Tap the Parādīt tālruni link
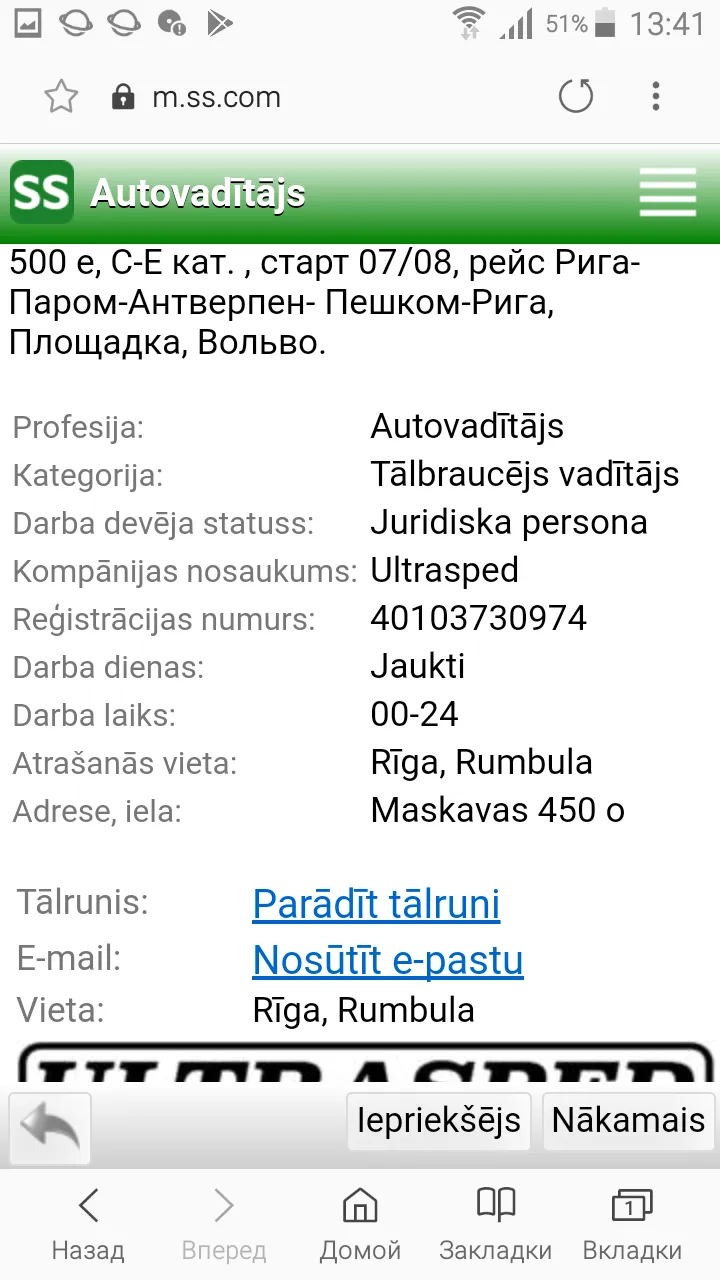Viewport: 720px width, 1280px height. pos(376,904)
